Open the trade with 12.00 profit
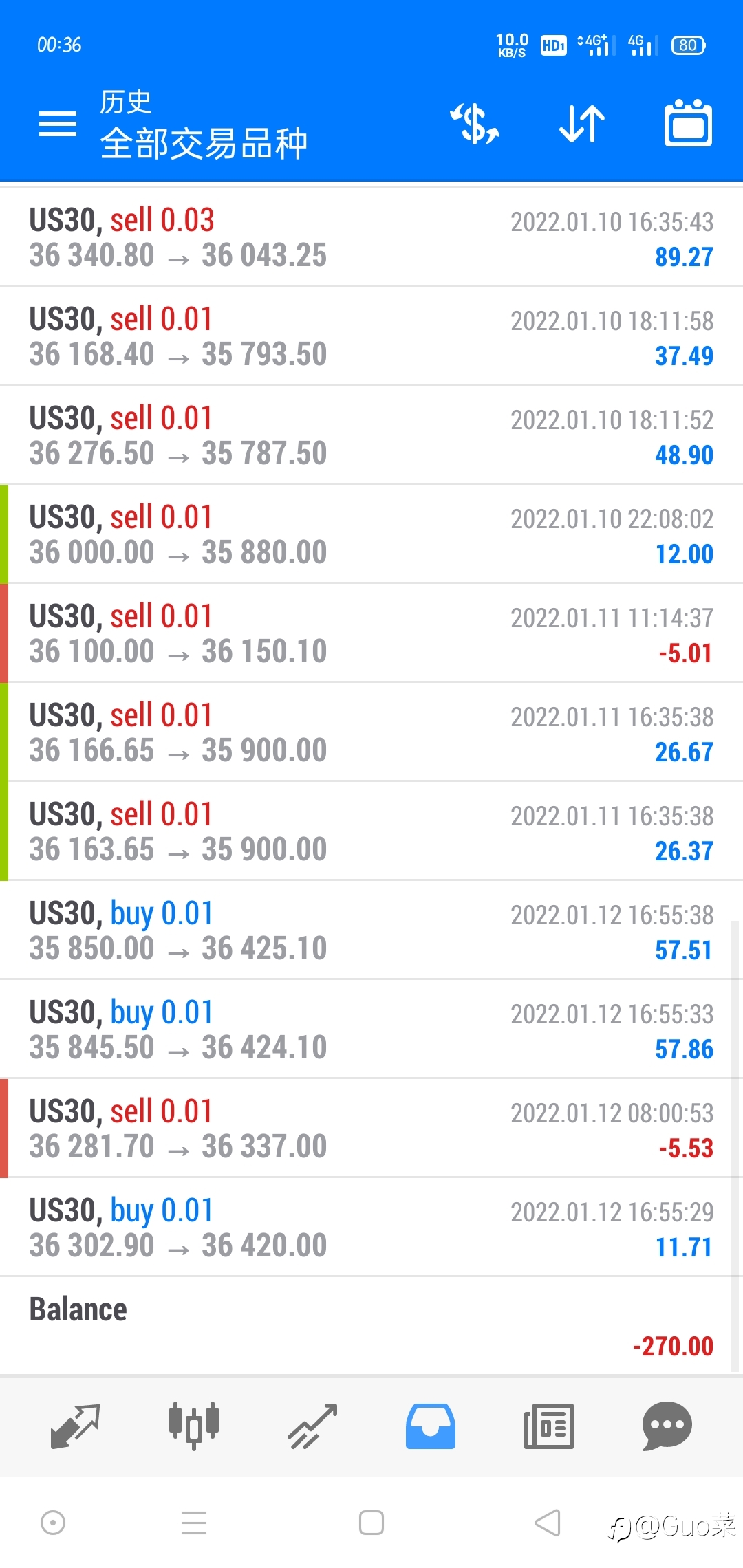The height and width of the screenshot is (1568, 743). pos(371,534)
